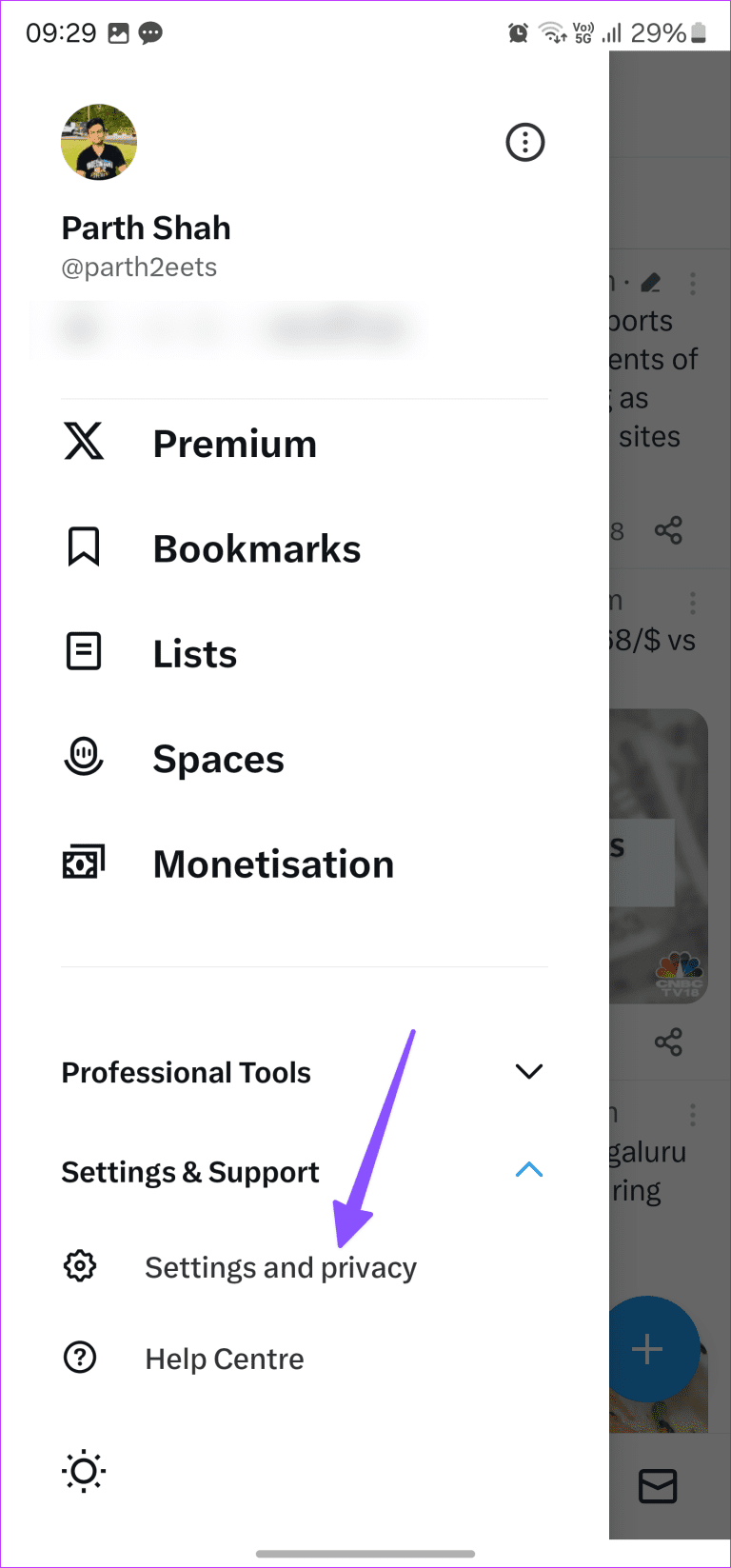Open Spaces
This screenshot has height=1568, width=731.
(218, 760)
